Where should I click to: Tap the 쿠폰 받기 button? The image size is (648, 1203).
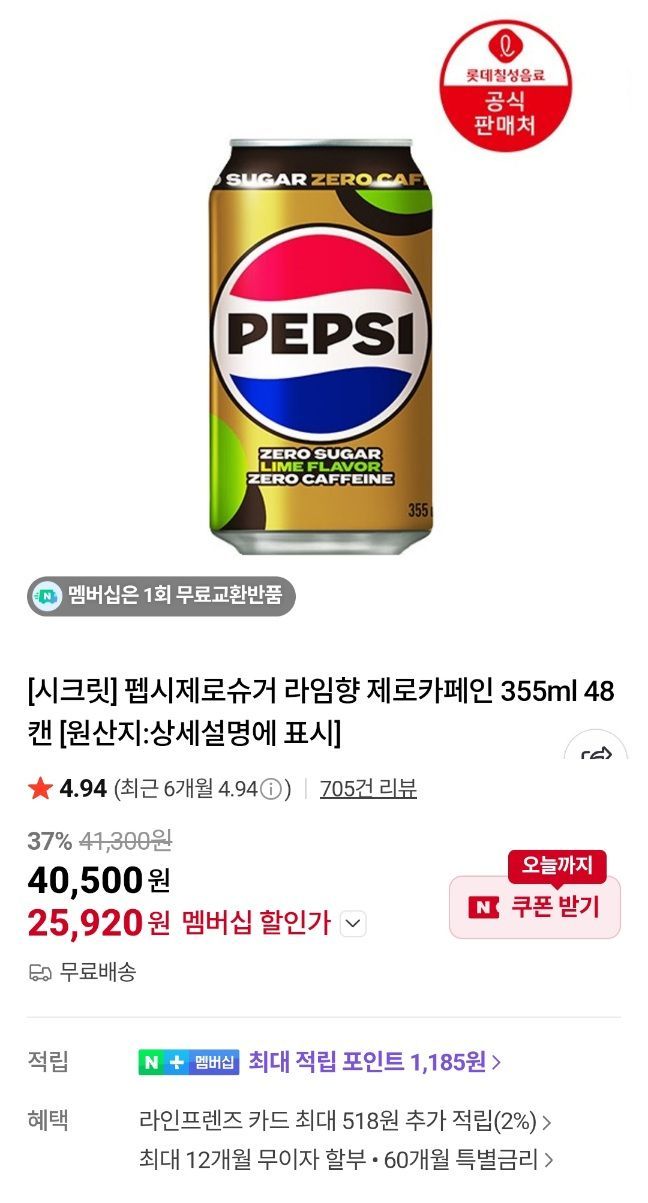(x=535, y=907)
